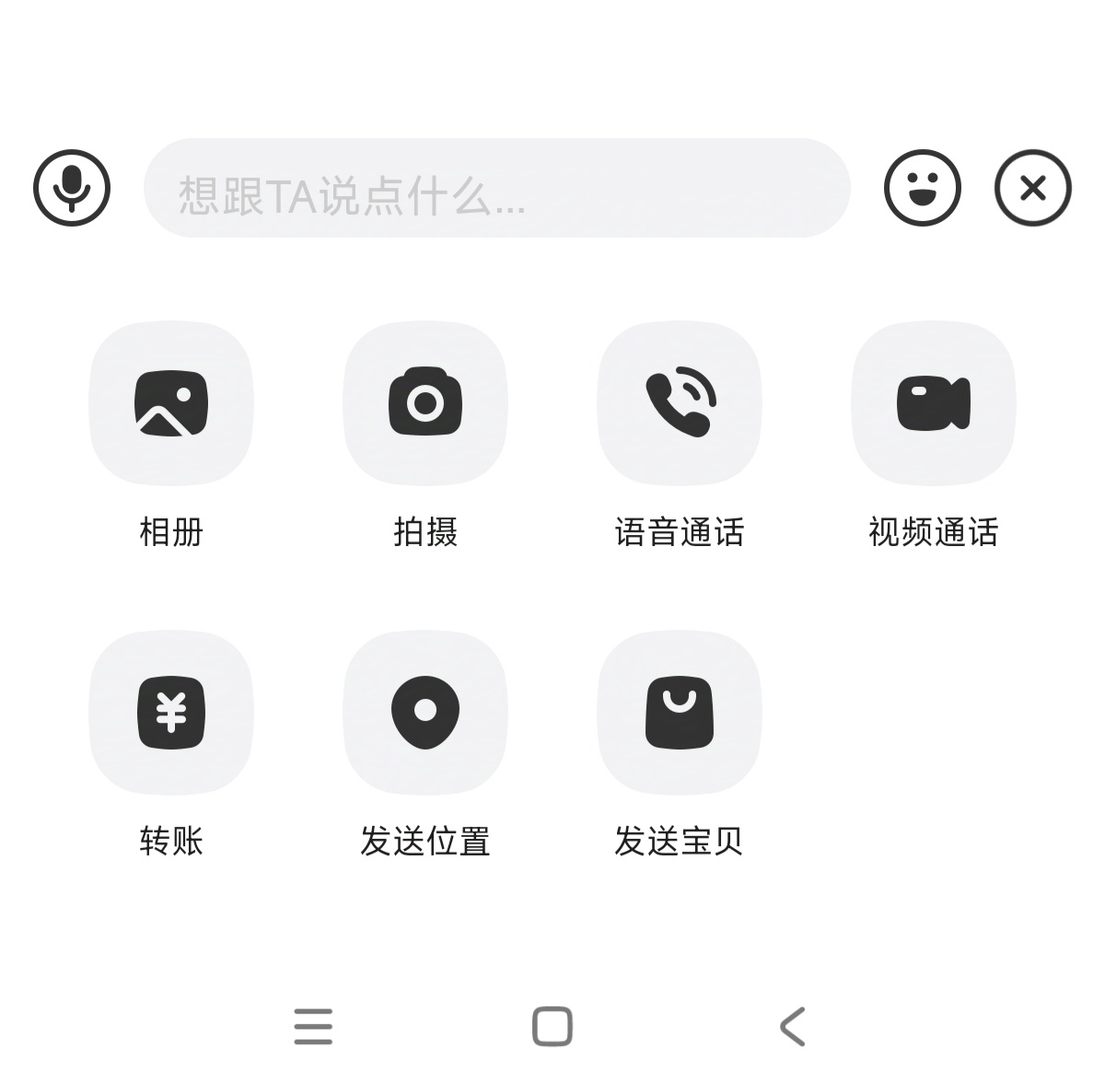Launch 拍摄 camera option

(425, 403)
